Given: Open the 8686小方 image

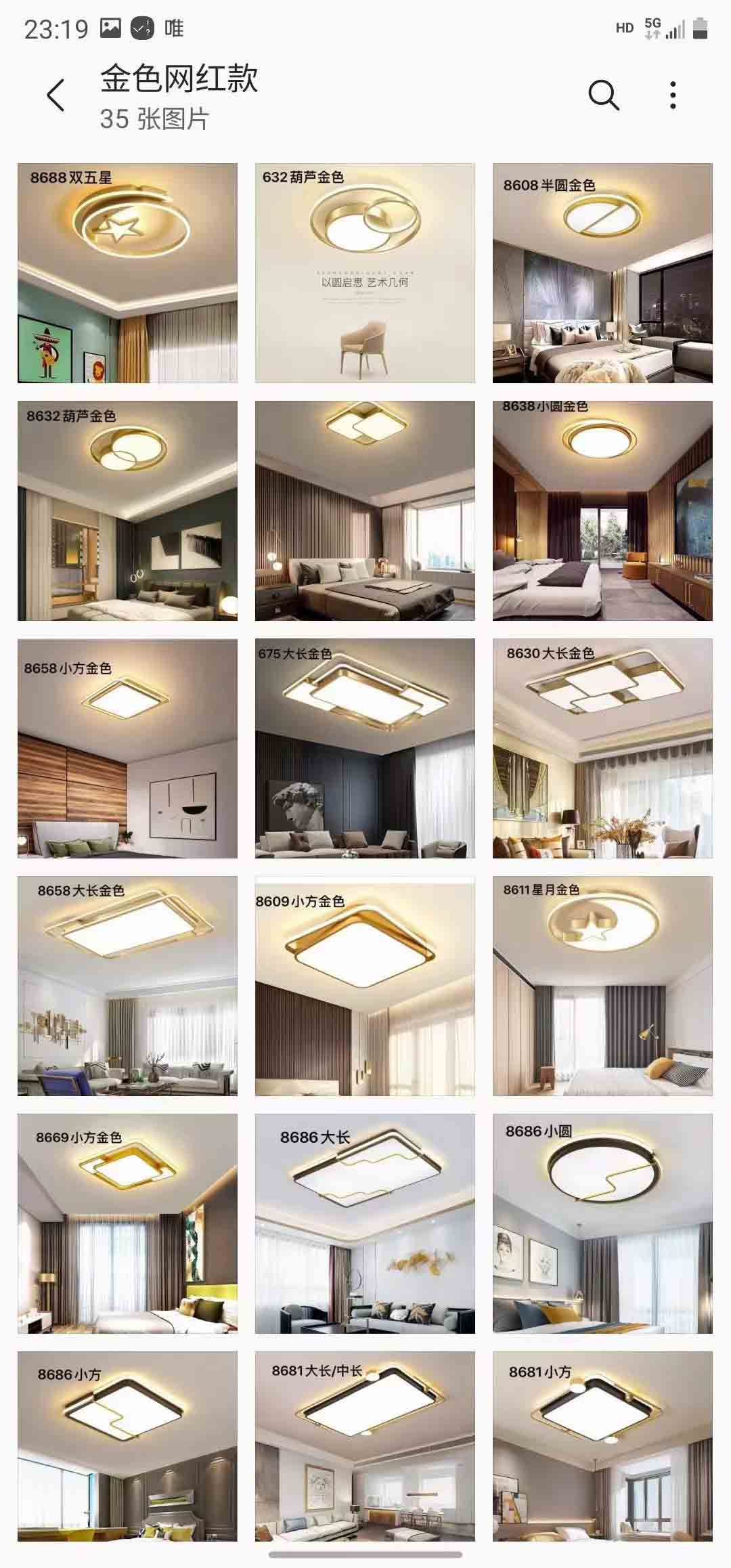Looking at the screenshot, I should [127, 1446].
